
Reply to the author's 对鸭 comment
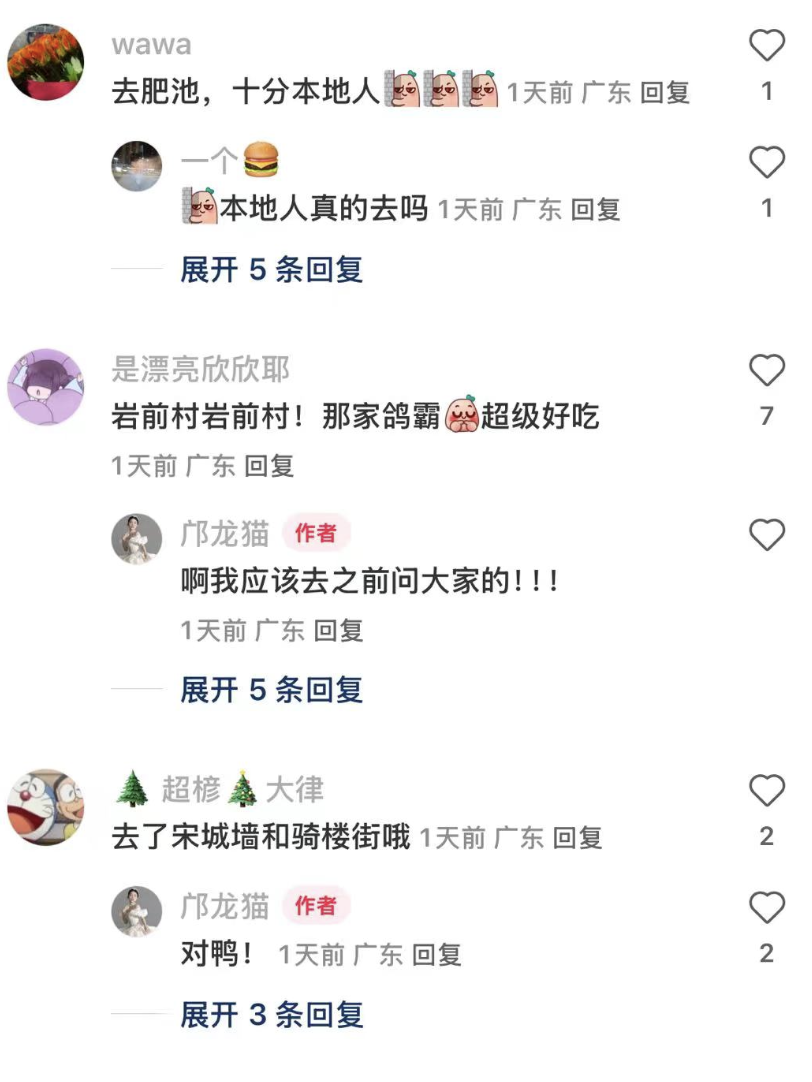pos(437,954)
